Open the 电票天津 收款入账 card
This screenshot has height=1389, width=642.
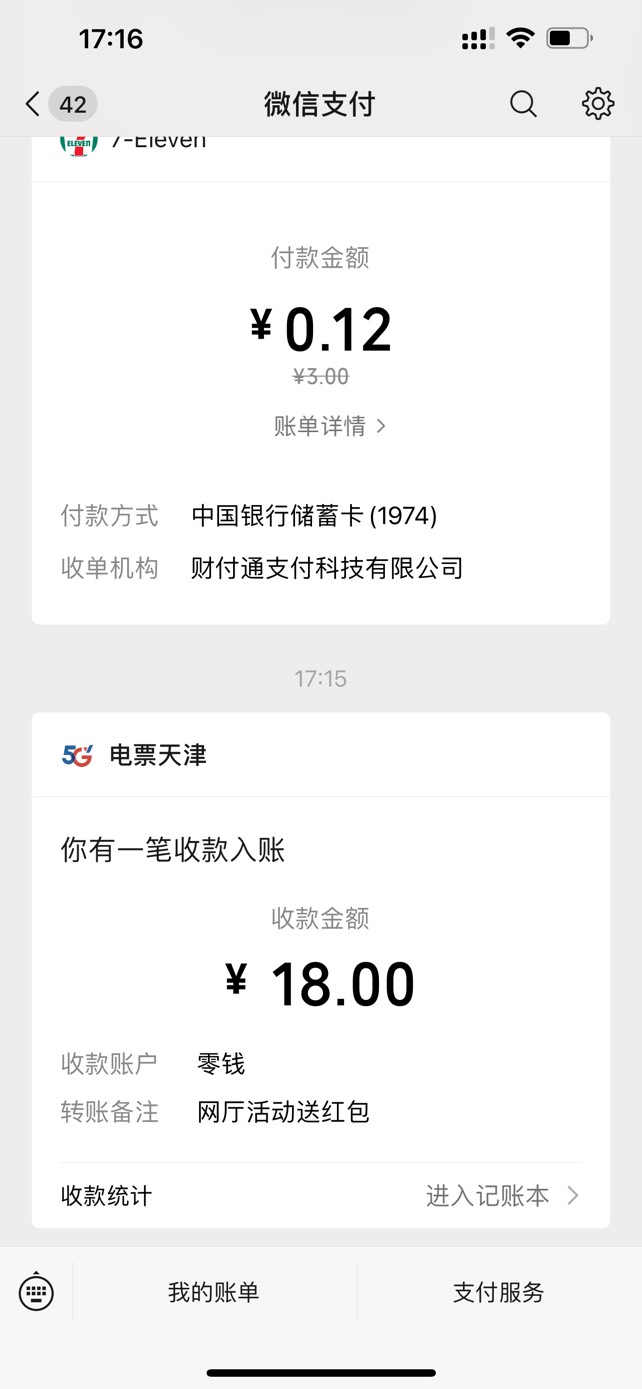(321, 970)
